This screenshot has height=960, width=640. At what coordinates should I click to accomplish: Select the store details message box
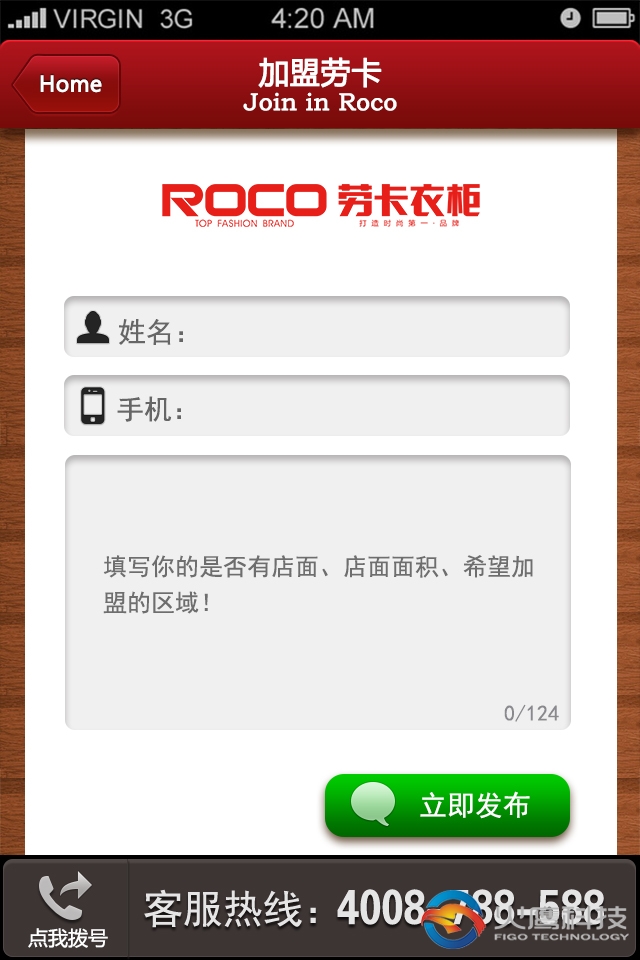[317, 592]
